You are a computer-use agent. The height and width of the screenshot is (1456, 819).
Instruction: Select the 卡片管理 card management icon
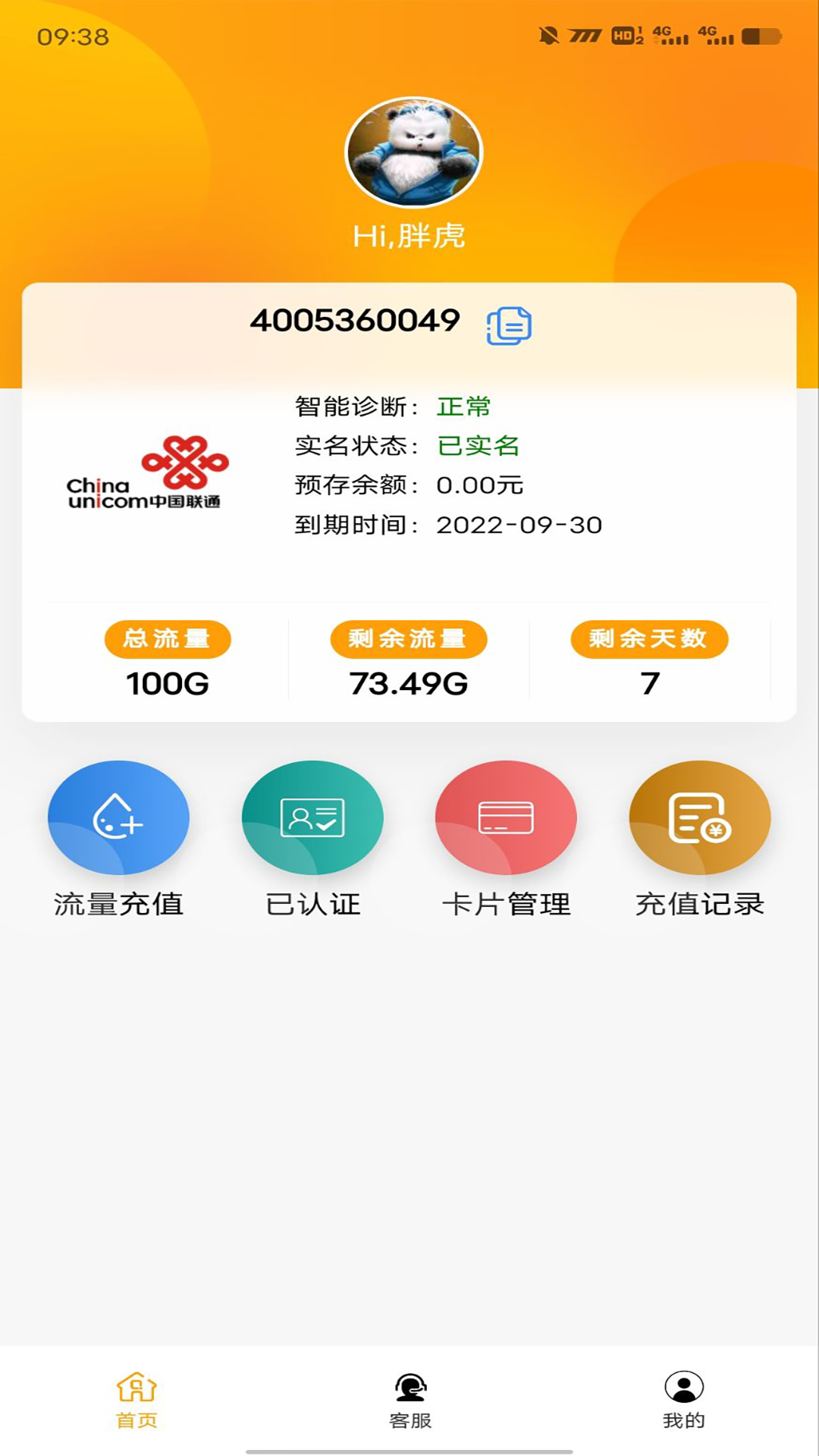pyautogui.click(x=505, y=817)
